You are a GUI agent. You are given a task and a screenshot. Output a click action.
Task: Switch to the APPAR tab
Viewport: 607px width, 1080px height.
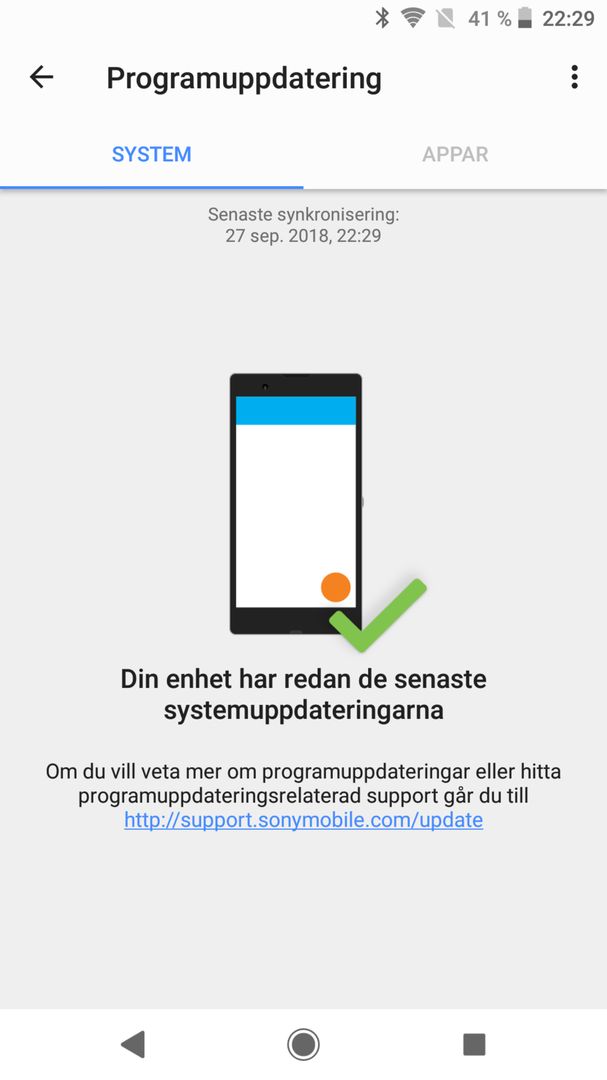point(455,154)
